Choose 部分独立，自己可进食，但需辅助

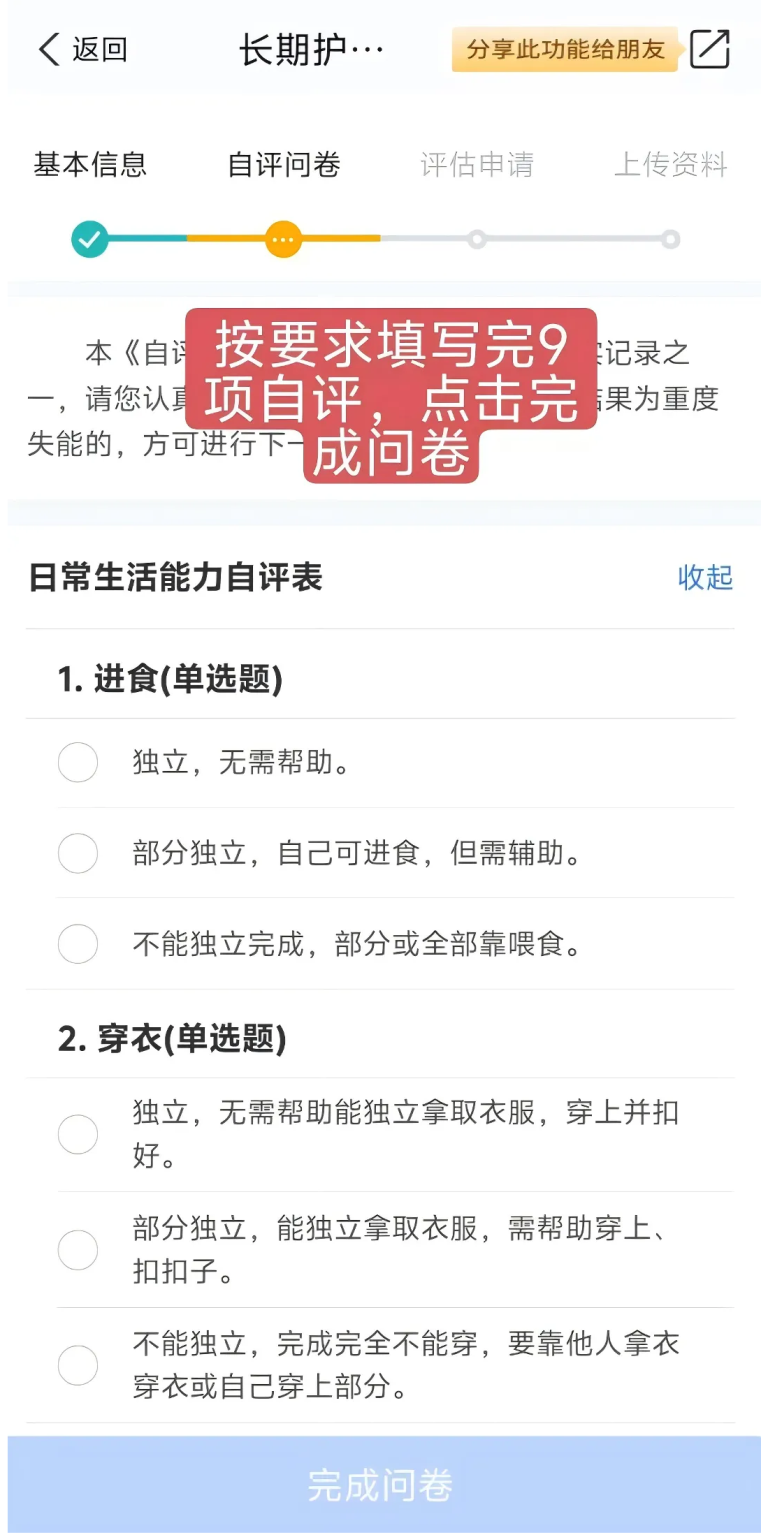[78, 854]
